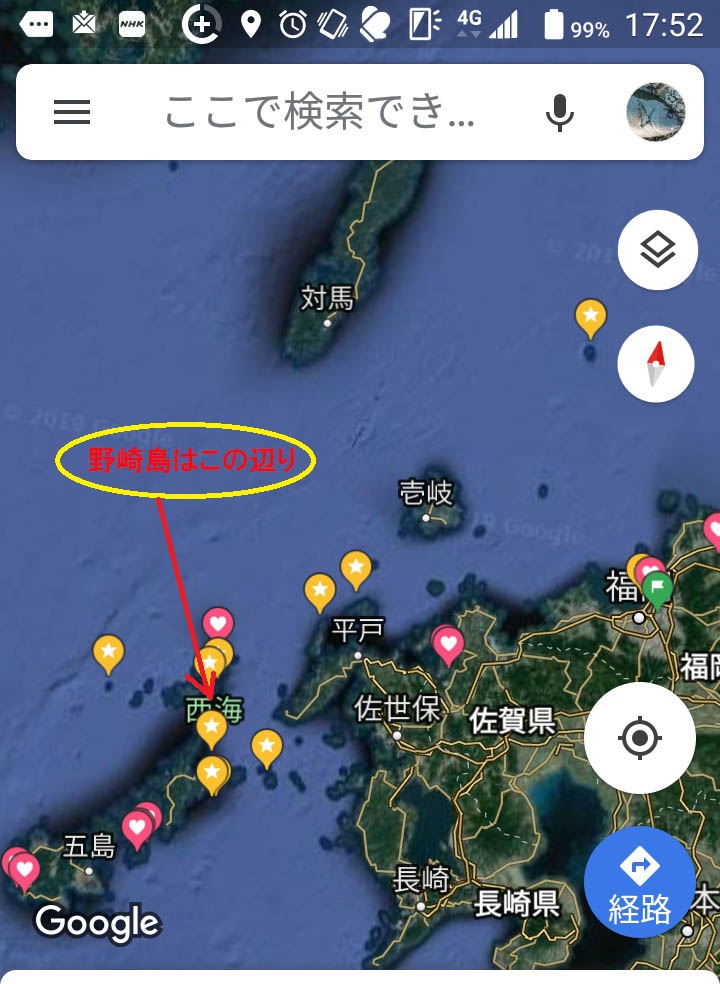
Task: Select the green flag pin at Fukuoka
Action: point(657,587)
